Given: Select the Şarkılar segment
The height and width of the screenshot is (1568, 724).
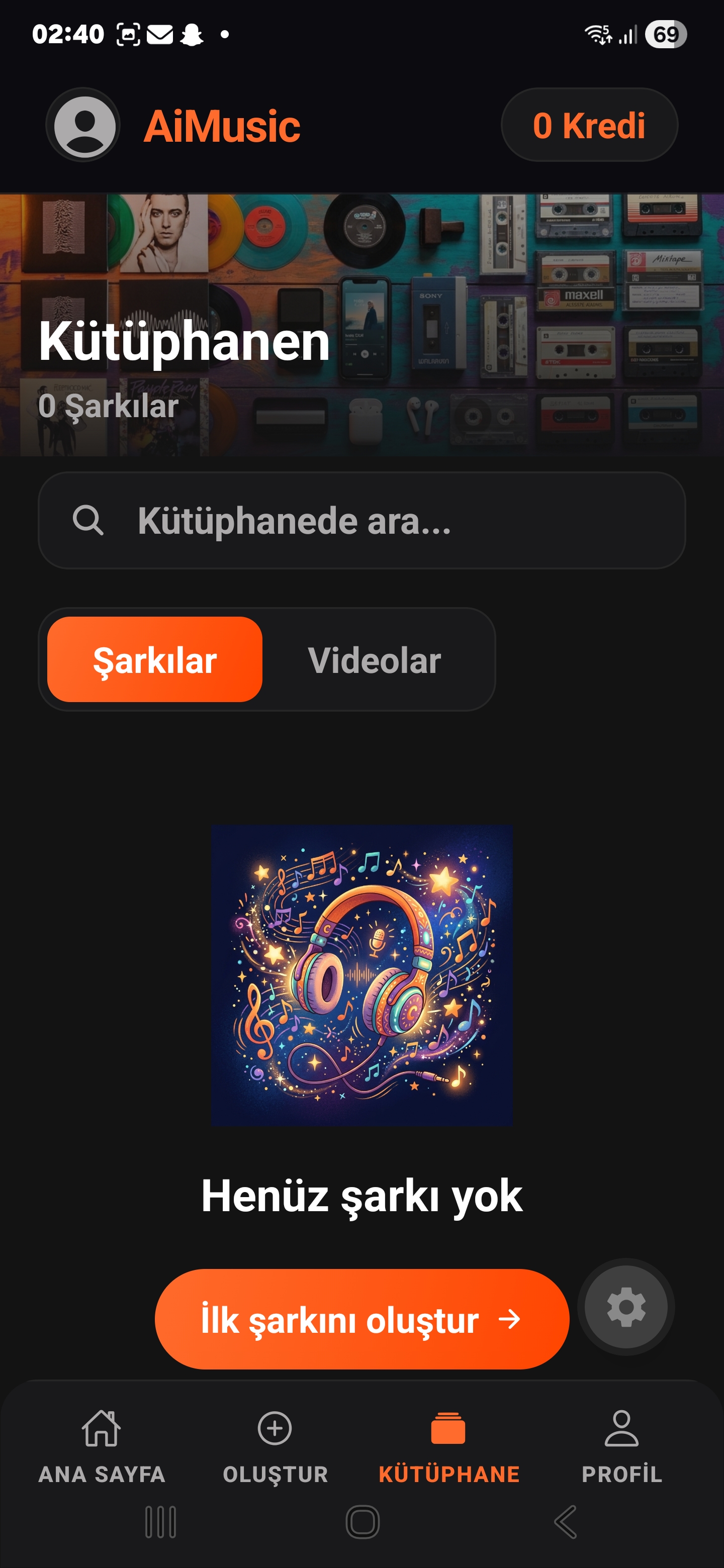Looking at the screenshot, I should point(155,660).
